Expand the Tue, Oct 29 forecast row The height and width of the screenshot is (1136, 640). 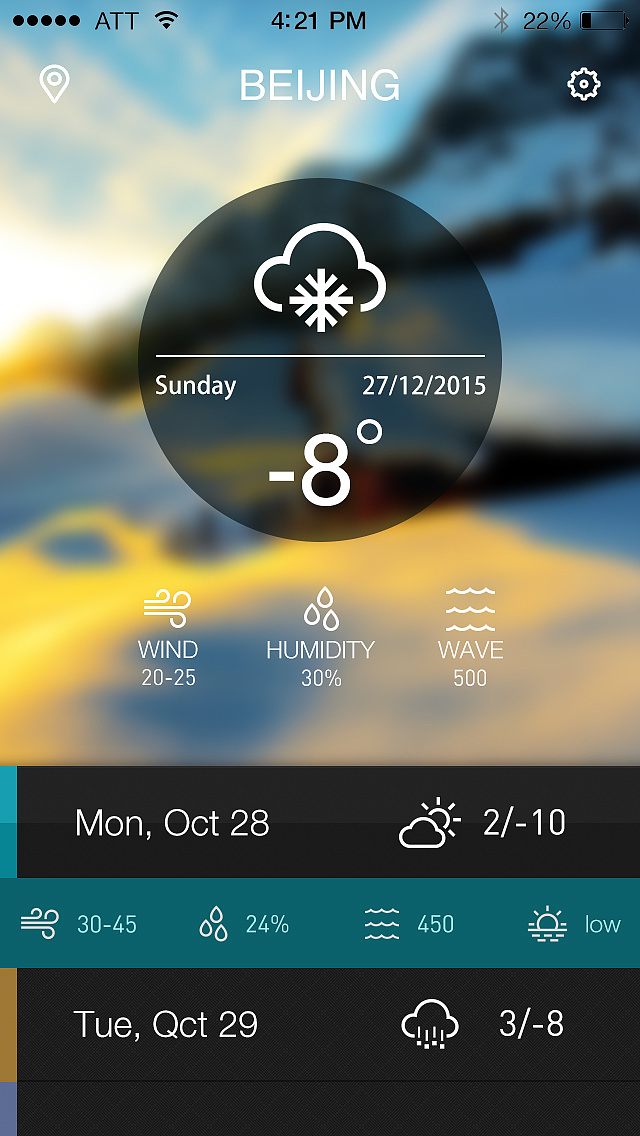tap(320, 1024)
